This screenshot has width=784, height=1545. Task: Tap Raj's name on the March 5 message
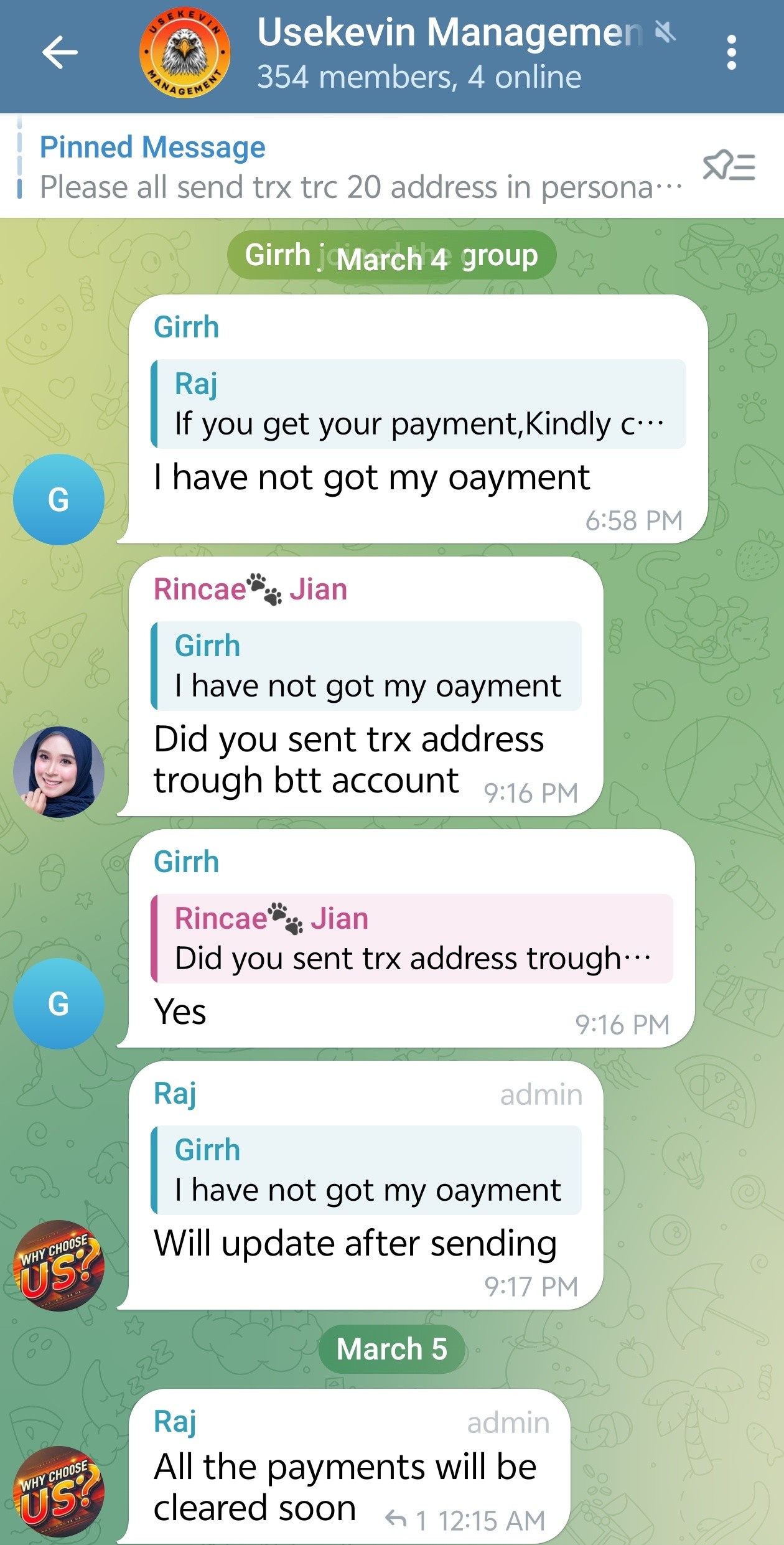tap(175, 1422)
